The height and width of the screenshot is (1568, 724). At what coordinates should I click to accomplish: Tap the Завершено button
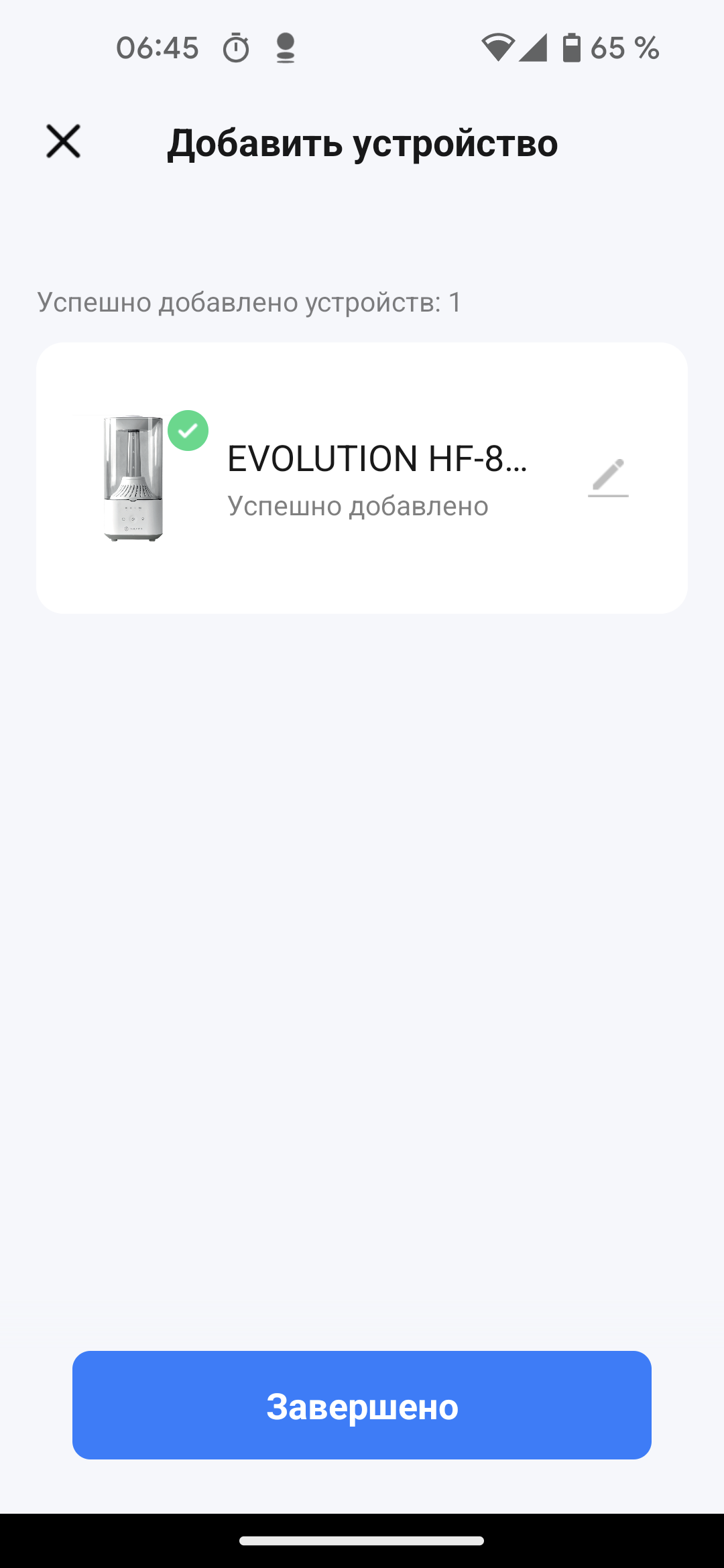(x=362, y=1404)
